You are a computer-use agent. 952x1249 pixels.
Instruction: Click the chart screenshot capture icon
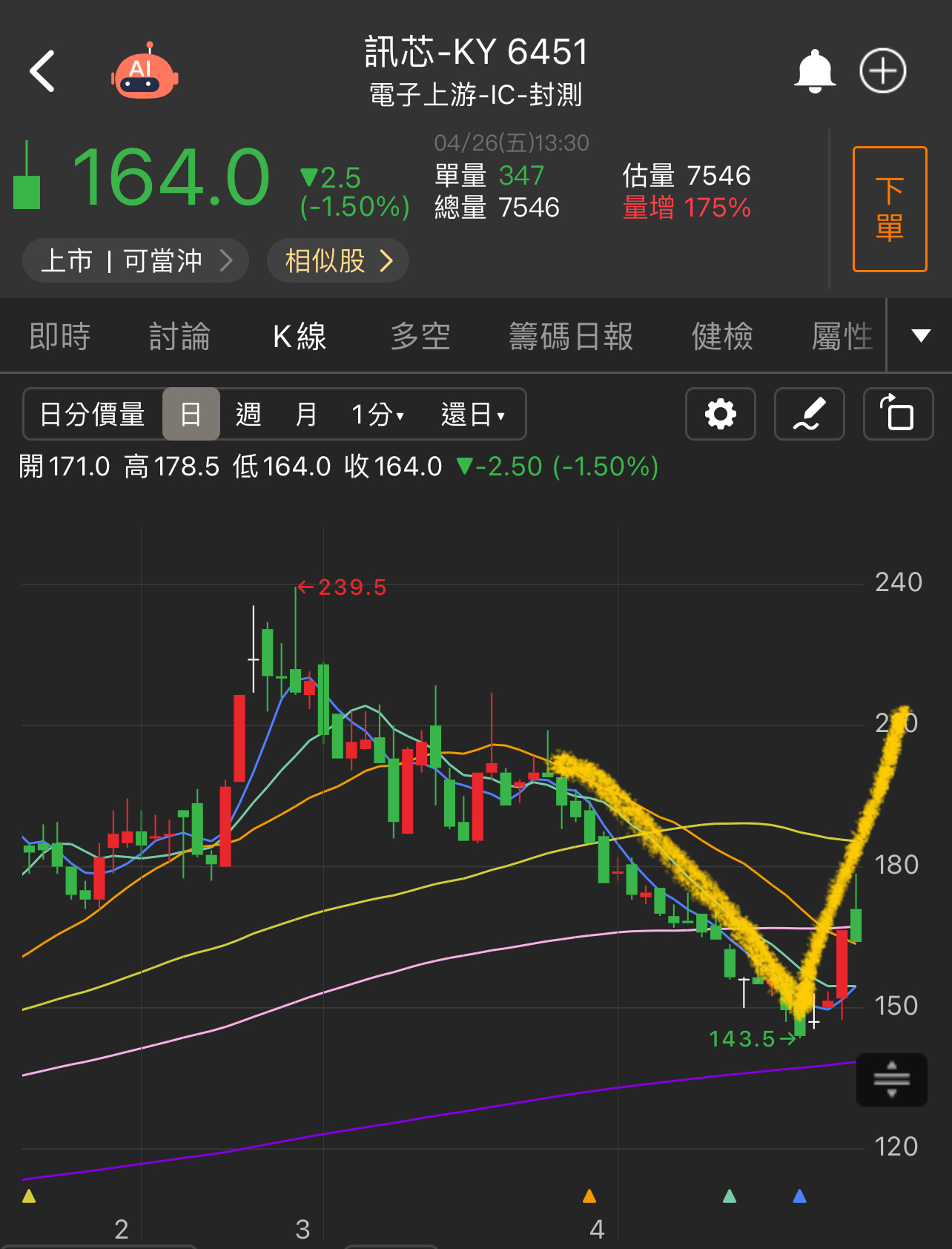[898, 414]
